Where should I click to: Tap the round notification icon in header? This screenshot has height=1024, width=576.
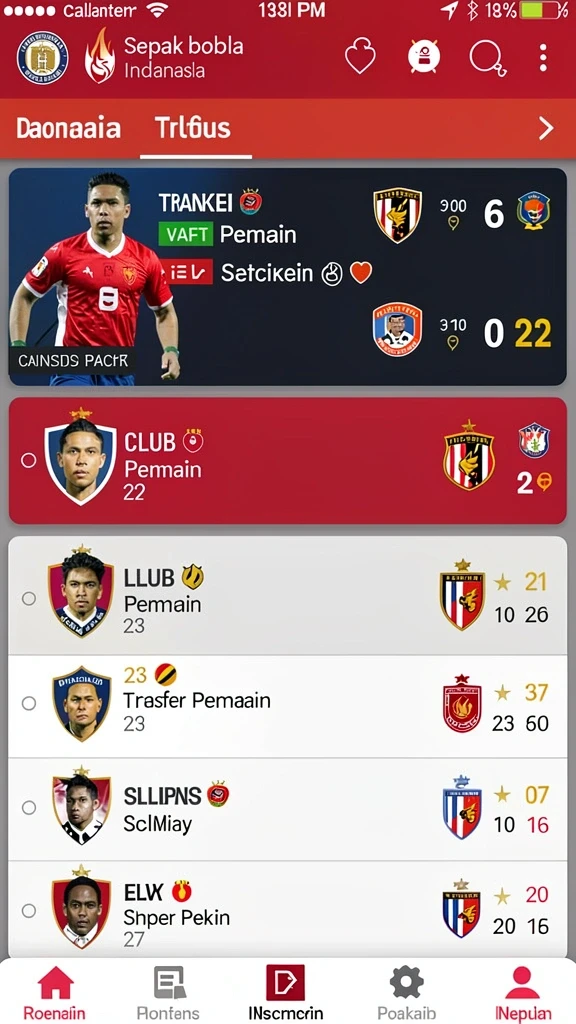click(424, 57)
